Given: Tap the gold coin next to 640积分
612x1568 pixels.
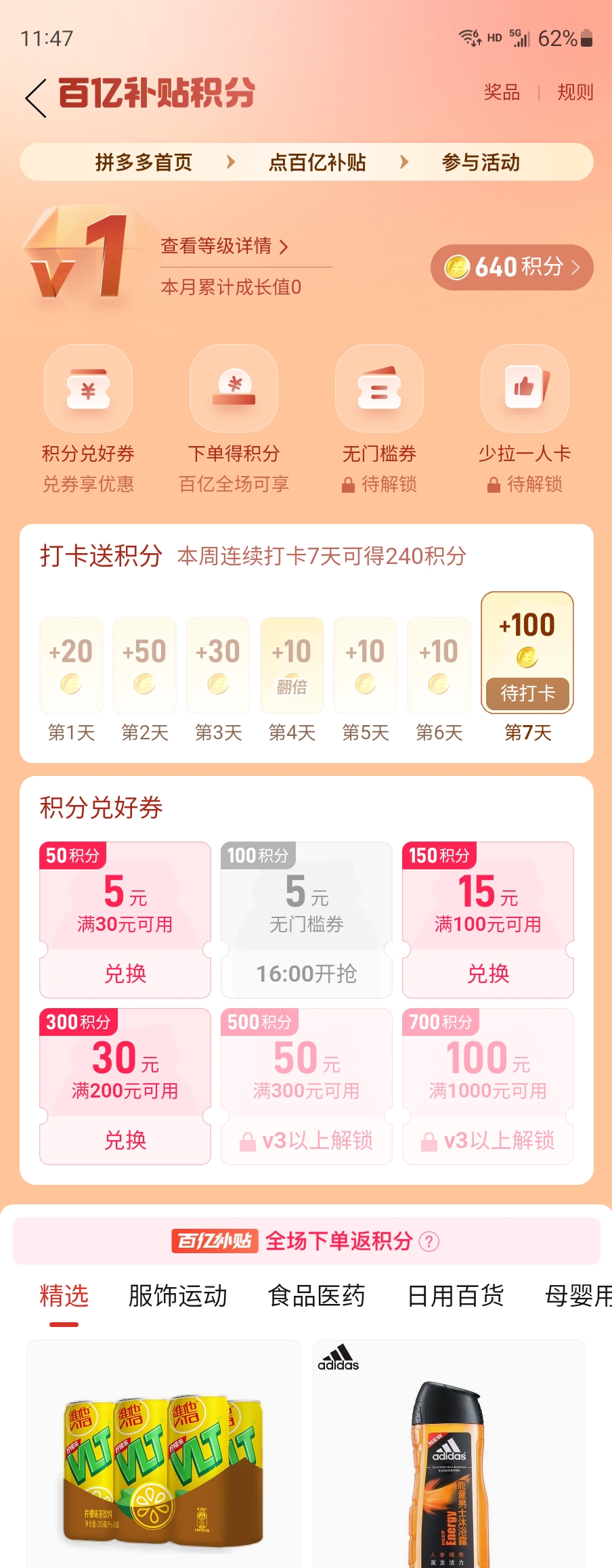Looking at the screenshot, I should (x=459, y=267).
